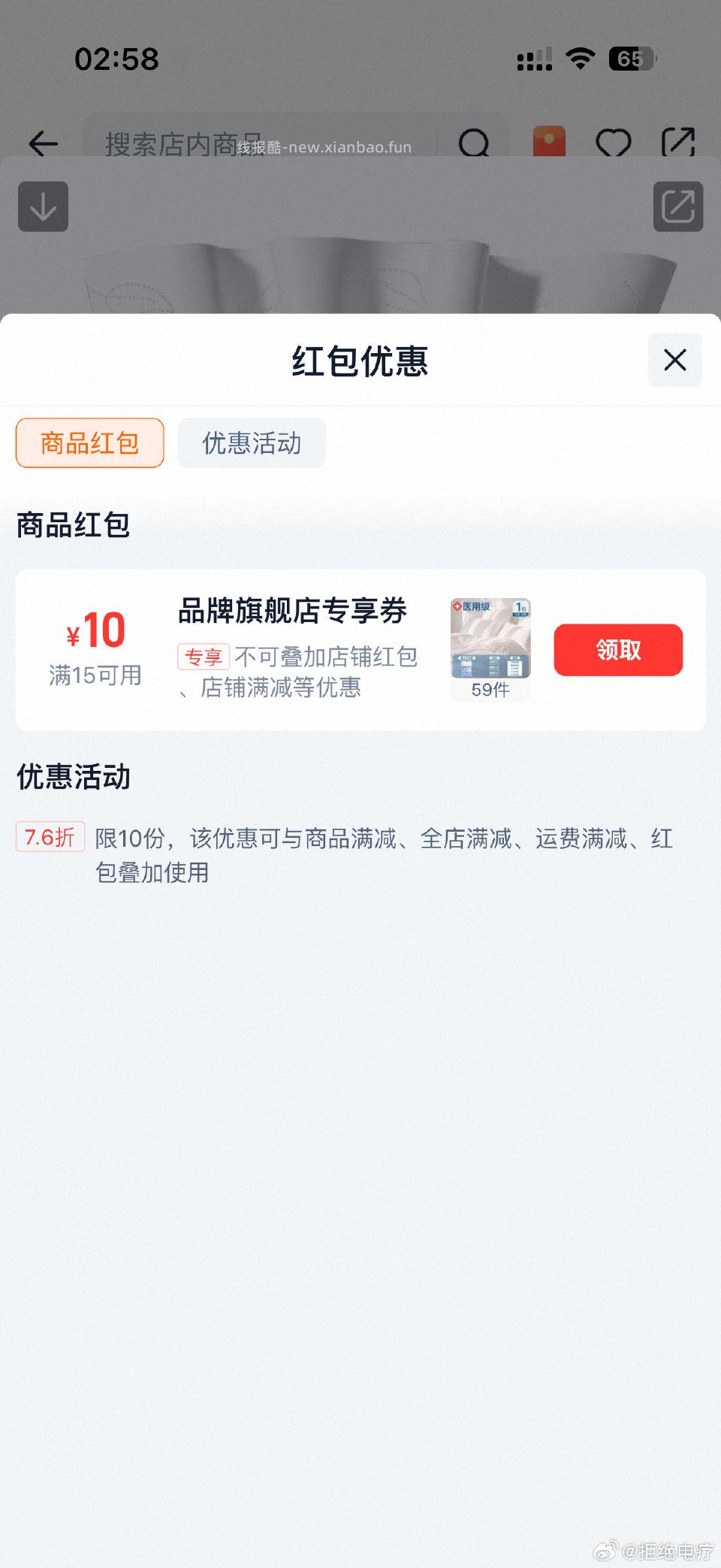This screenshot has width=721, height=1568.
Task: Tap the 7.6折 discount badge
Action: point(49,836)
